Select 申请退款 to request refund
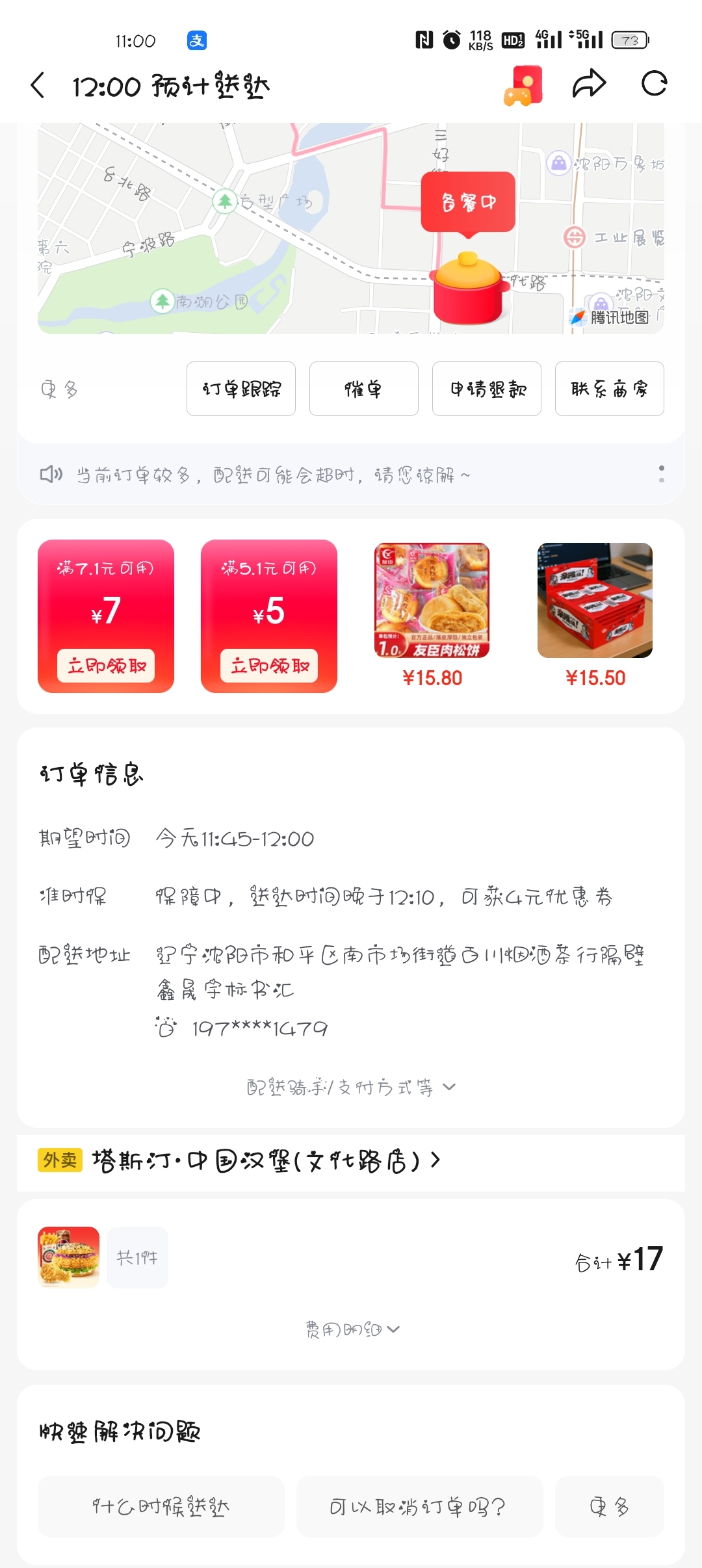The height and width of the screenshot is (1568, 702). [x=486, y=389]
